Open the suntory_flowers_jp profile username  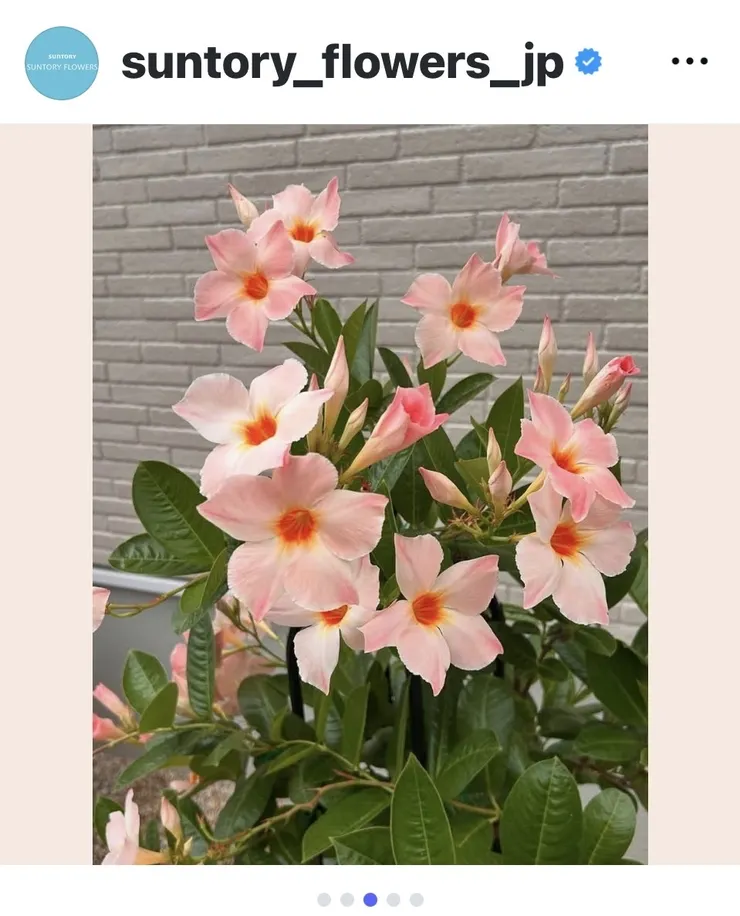342,63
